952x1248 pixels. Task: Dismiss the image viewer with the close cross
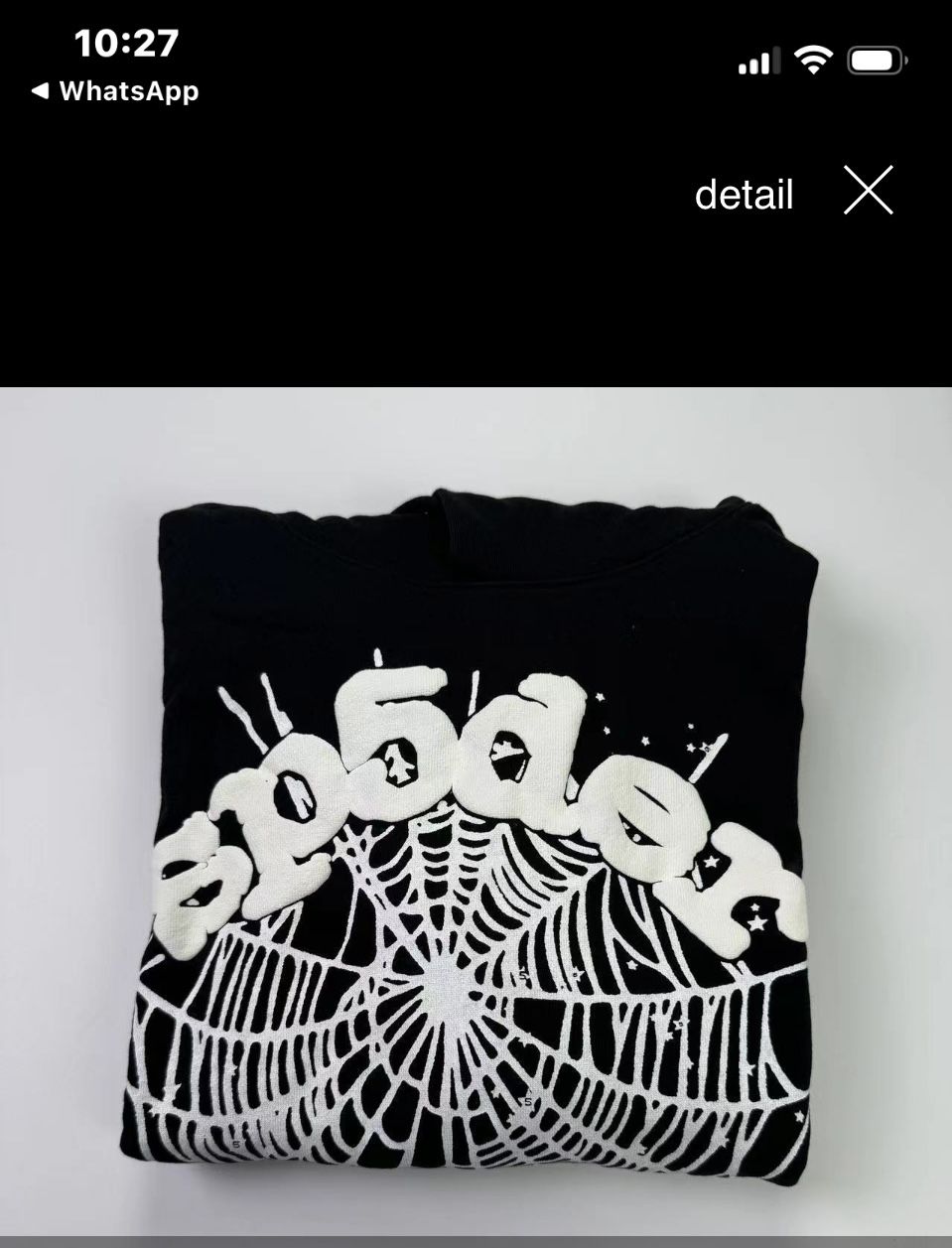[x=869, y=191]
